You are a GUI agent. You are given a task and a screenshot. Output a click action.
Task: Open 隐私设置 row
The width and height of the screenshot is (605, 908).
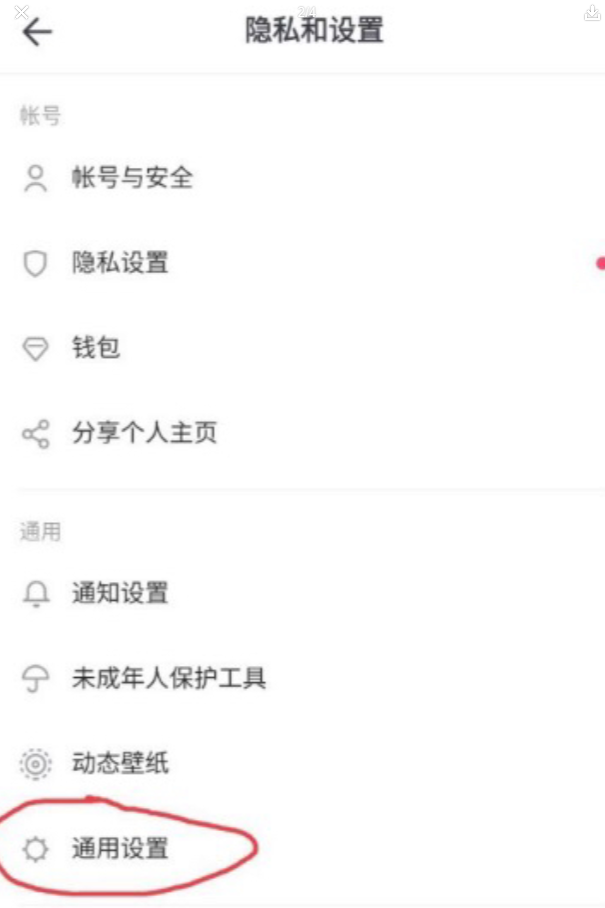pos(120,264)
